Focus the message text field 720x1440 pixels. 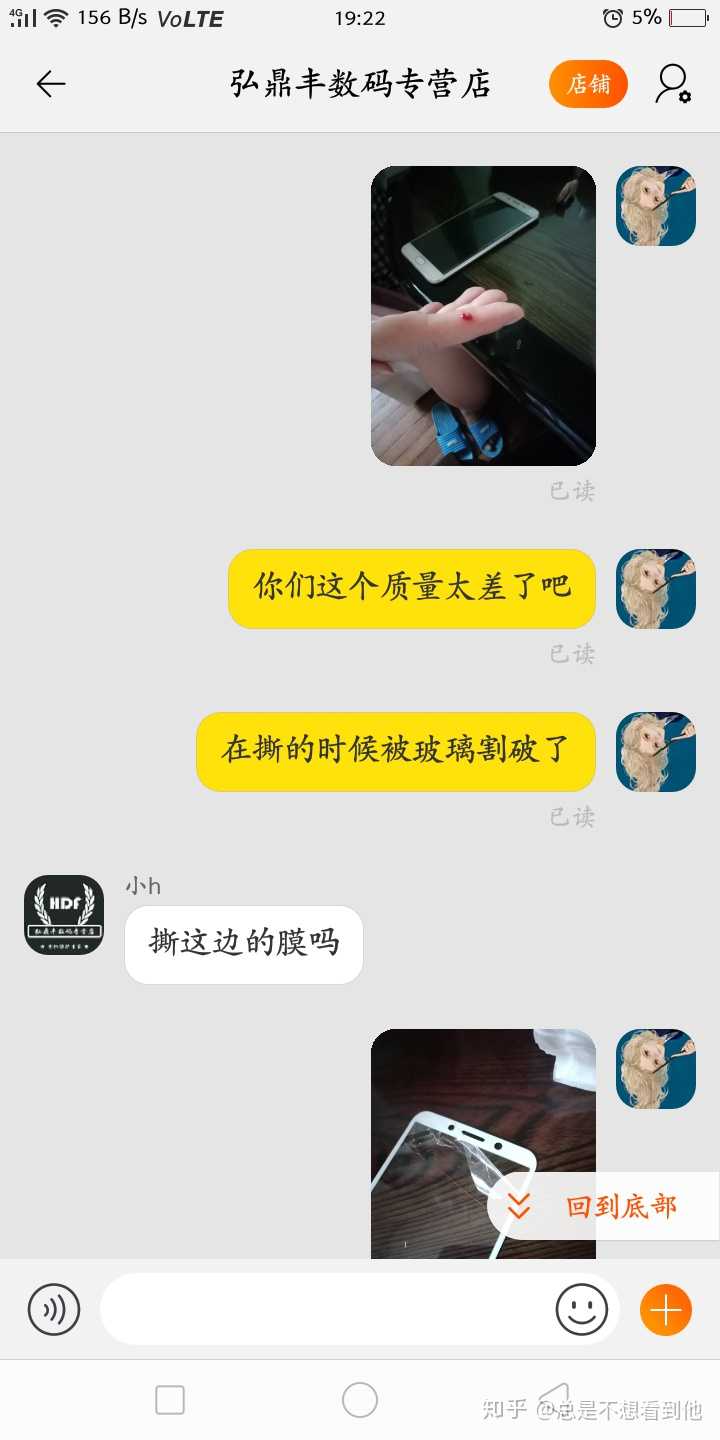325,1309
